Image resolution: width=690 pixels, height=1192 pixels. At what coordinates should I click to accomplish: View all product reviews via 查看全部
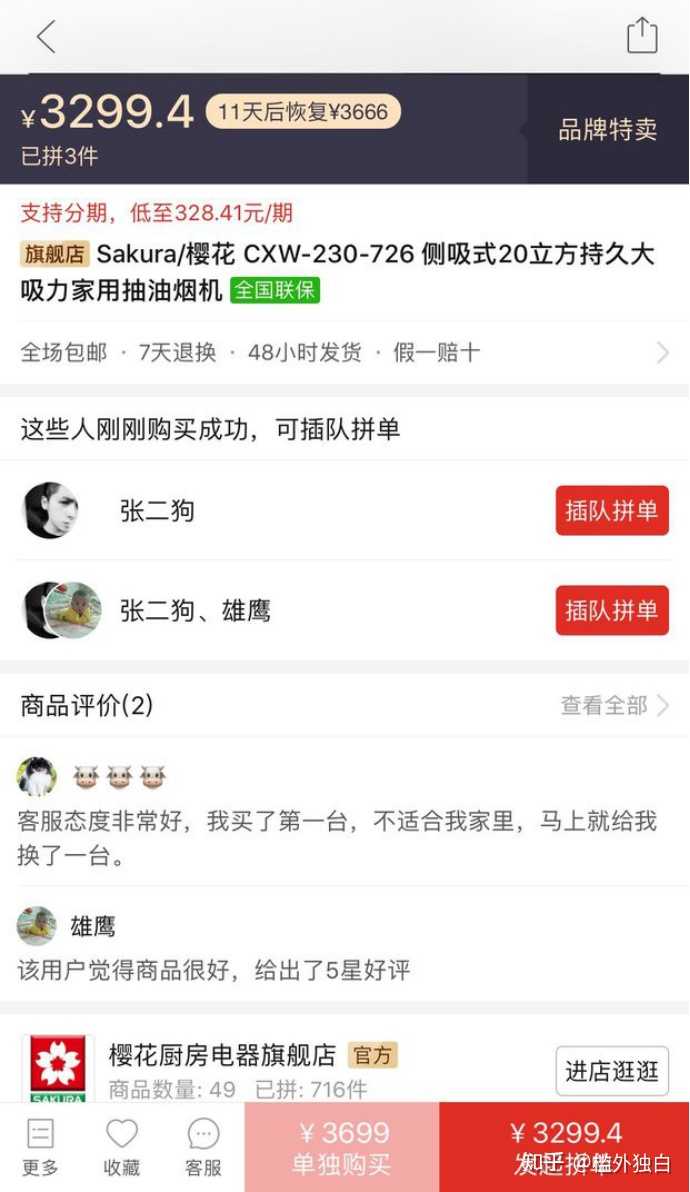click(x=614, y=705)
